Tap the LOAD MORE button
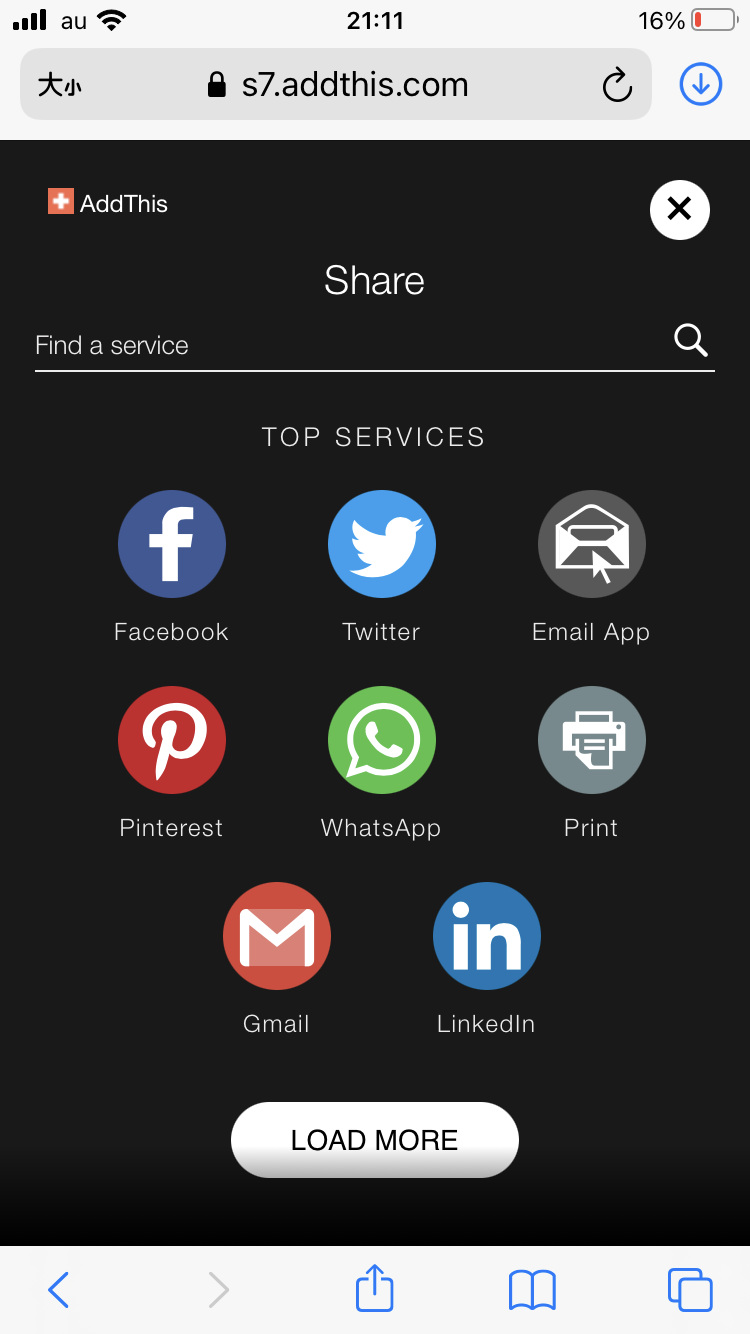This screenshot has height=1334, width=750. point(374,1140)
